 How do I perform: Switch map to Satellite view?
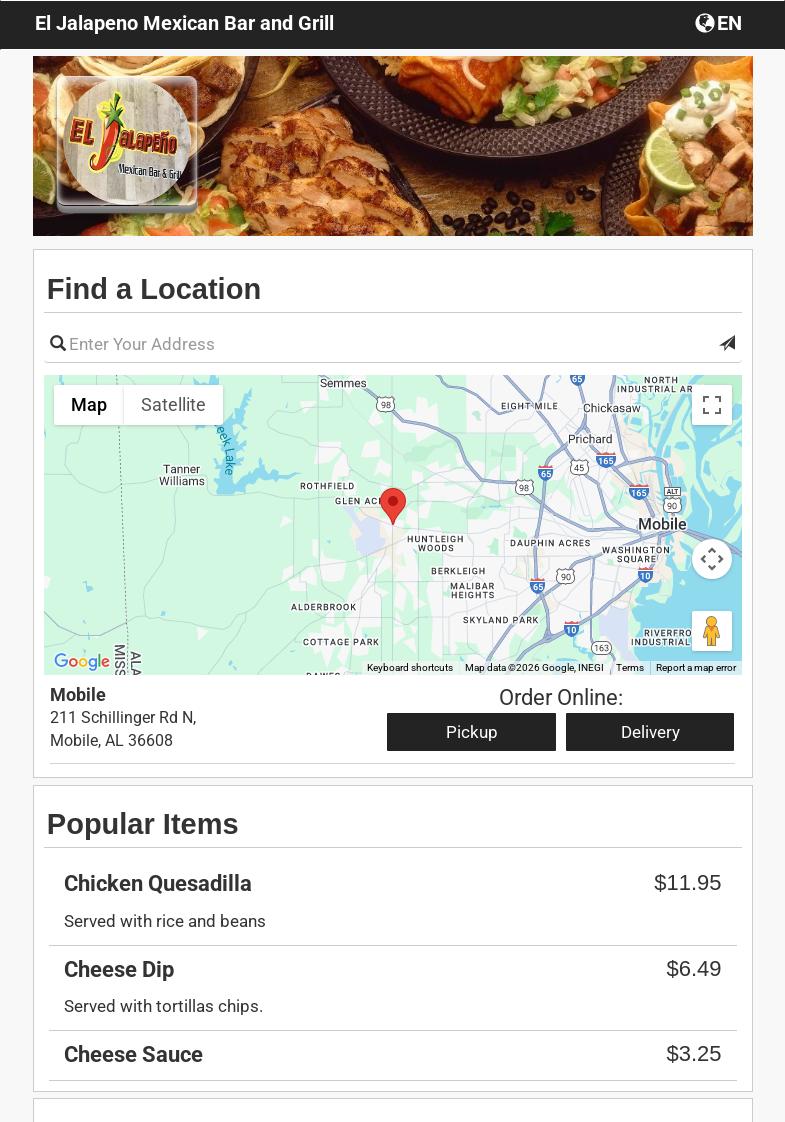click(173, 405)
